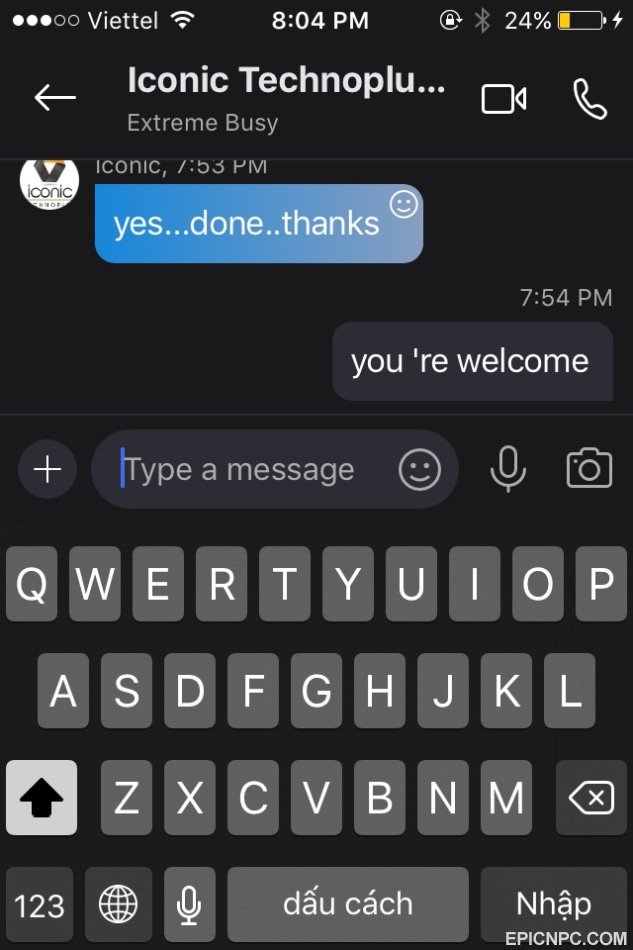Open the emoji picker in message box
The height and width of the screenshot is (950, 633).
pos(420,469)
